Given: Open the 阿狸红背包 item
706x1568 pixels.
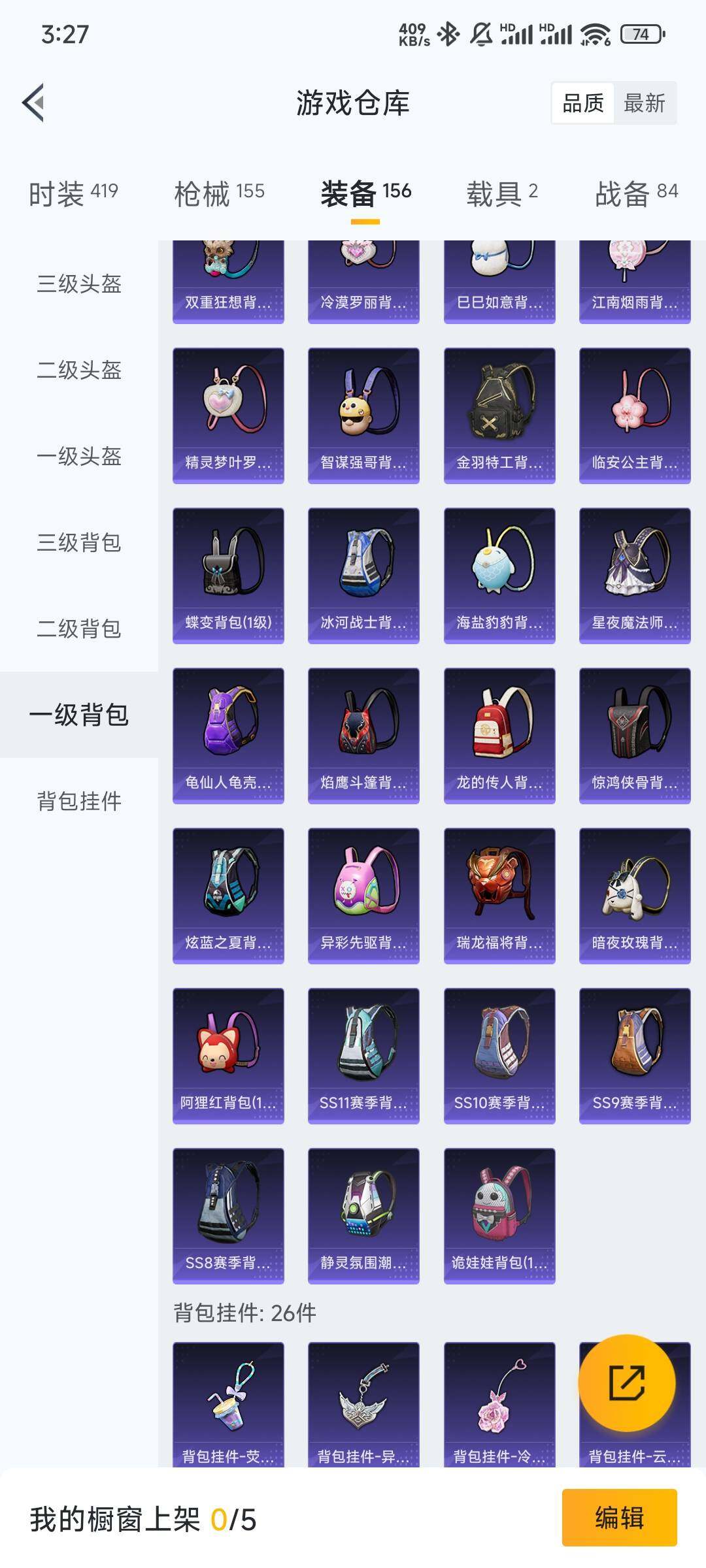Looking at the screenshot, I should (228, 1056).
